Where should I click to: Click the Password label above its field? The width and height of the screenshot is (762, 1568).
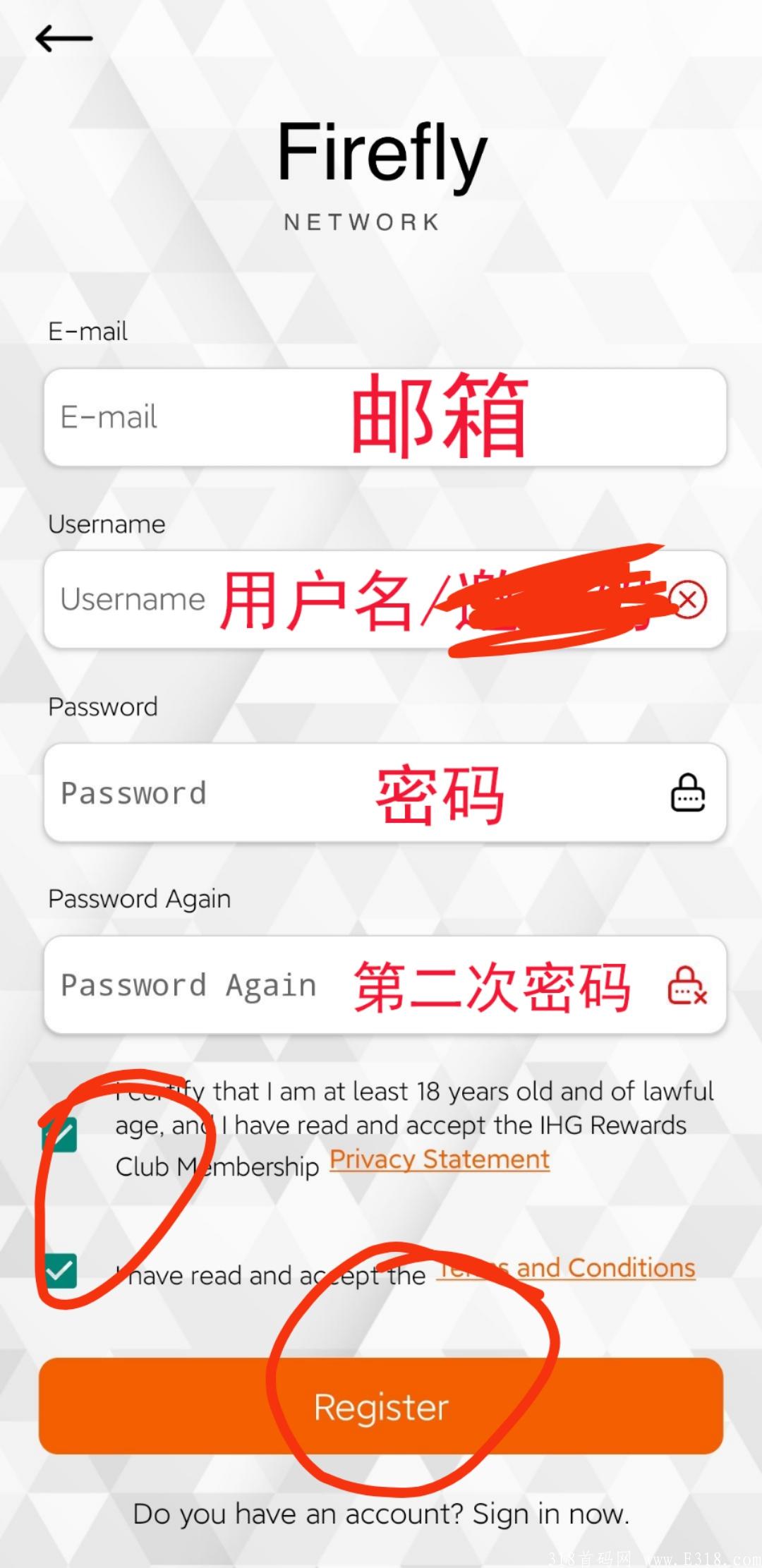pyautogui.click(x=103, y=706)
